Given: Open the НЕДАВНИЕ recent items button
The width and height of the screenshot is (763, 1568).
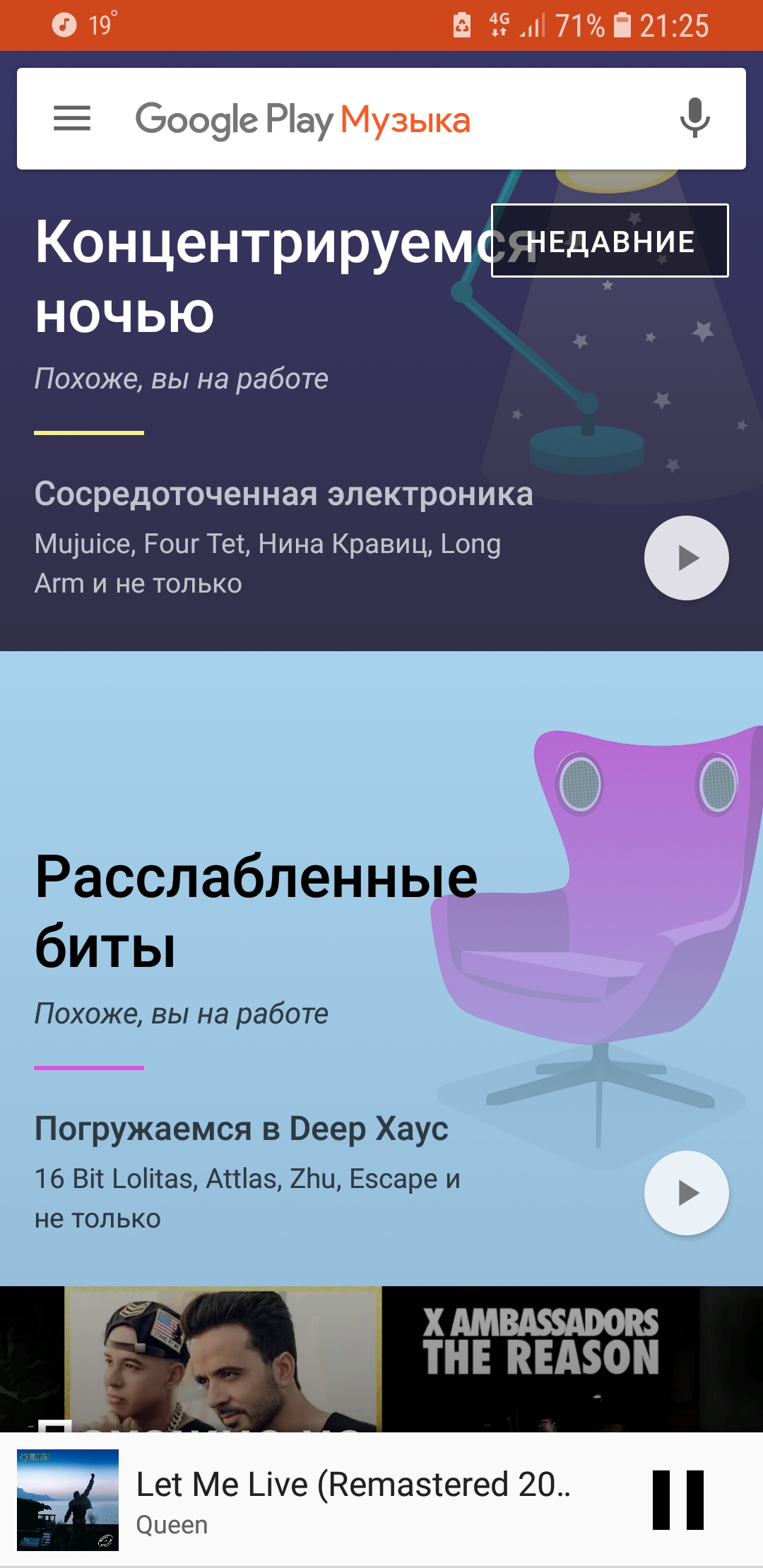Looking at the screenshot, I should tap(610, 241).
